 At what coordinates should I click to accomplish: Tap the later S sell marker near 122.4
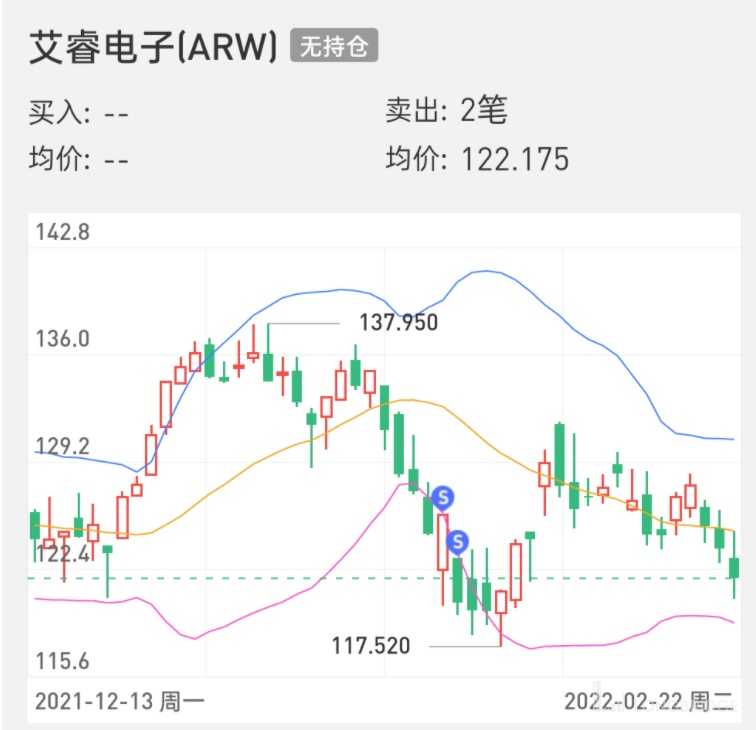458,542
